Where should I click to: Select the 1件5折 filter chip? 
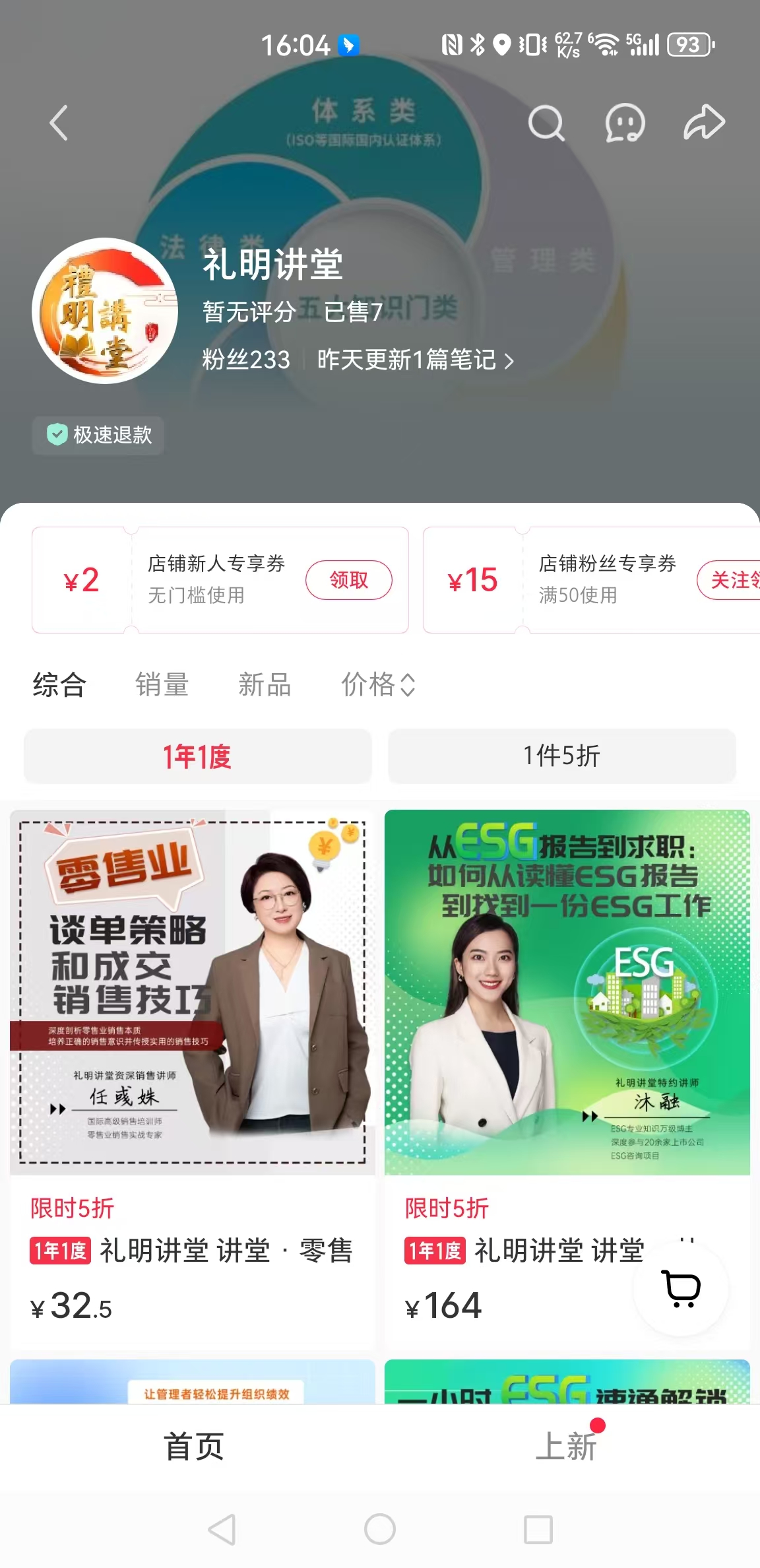(561, 756)
